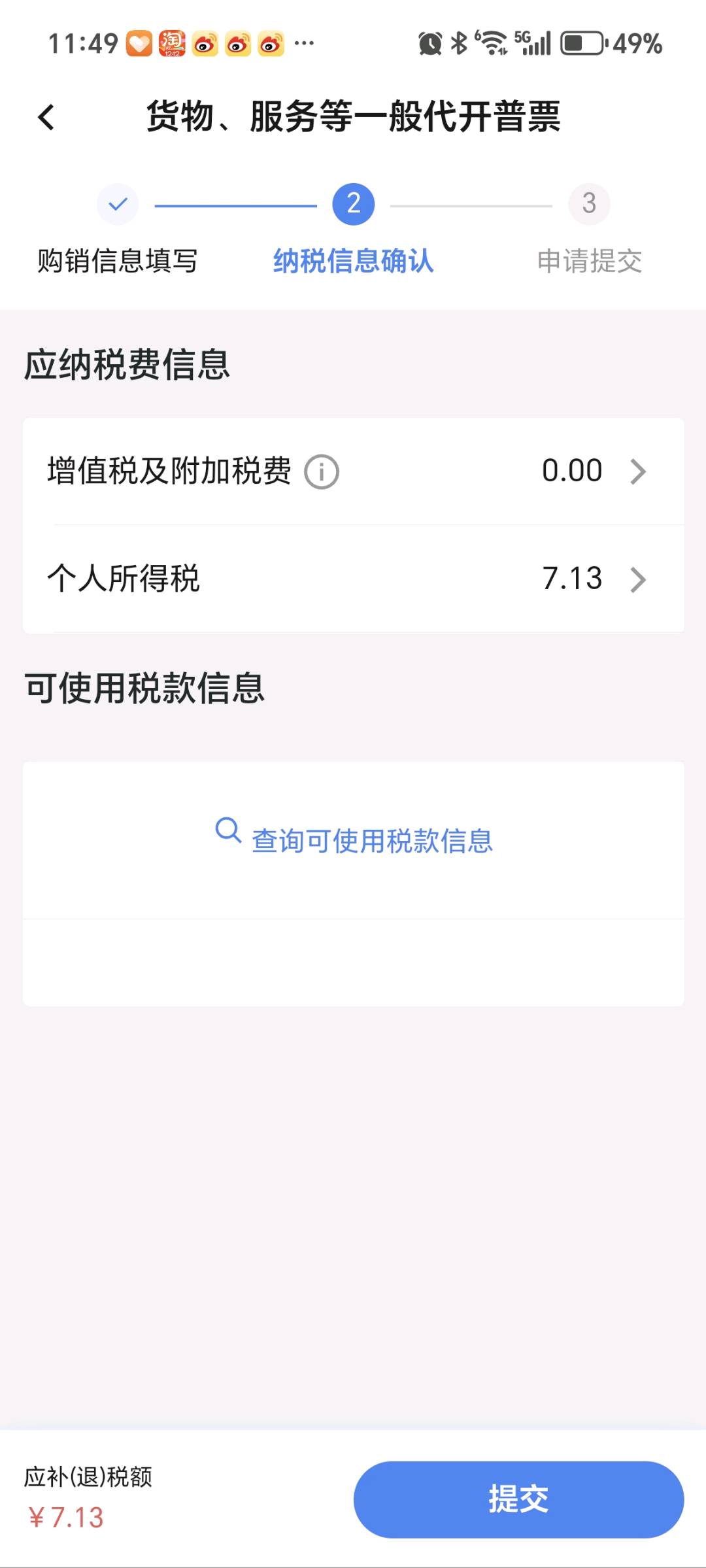Open the 个人所得税 details row
Screen dimensions: 706x1568
(x=353, y=579)
